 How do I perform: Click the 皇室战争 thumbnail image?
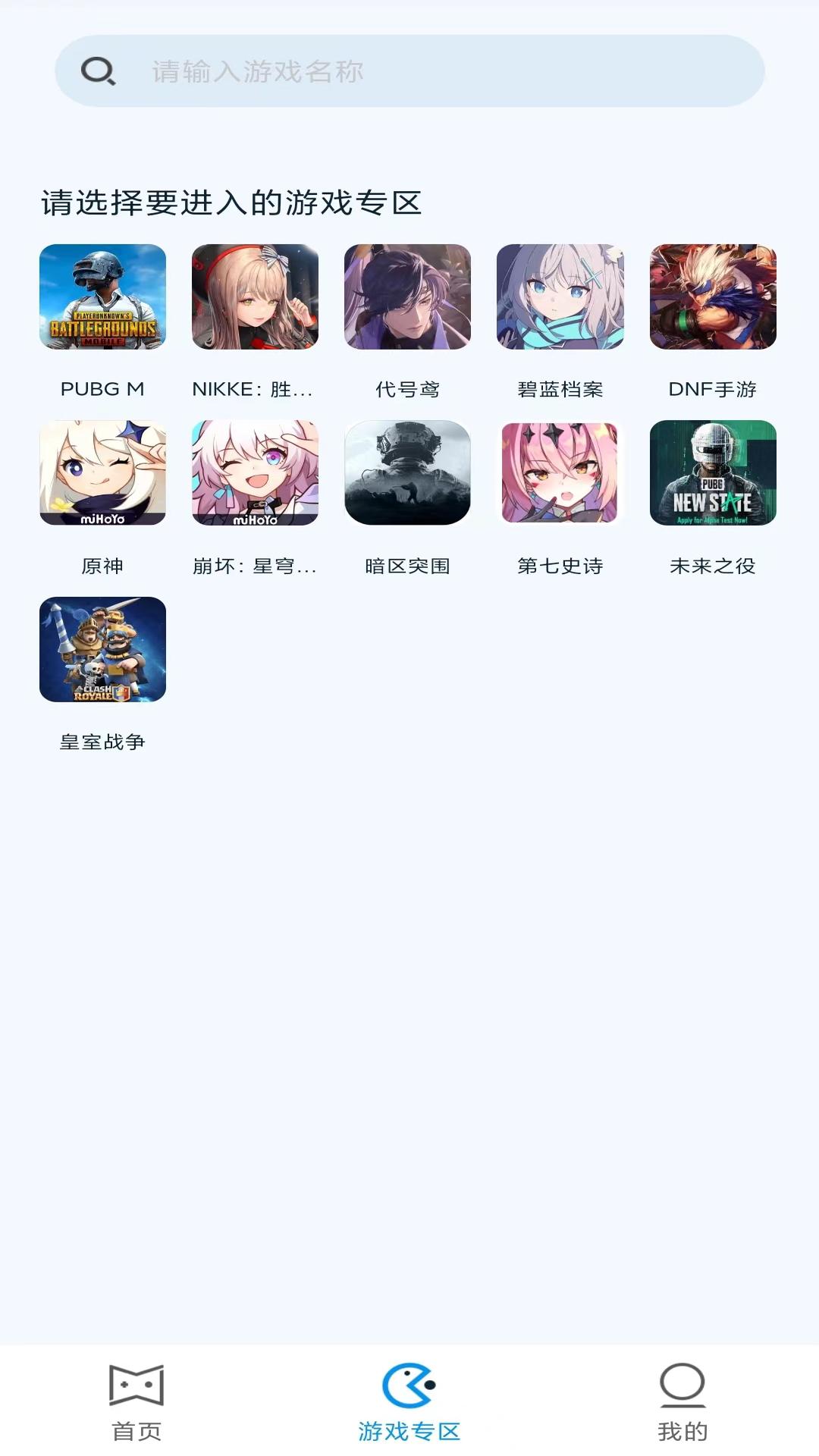pyautogui.click(x=104, y=651)
